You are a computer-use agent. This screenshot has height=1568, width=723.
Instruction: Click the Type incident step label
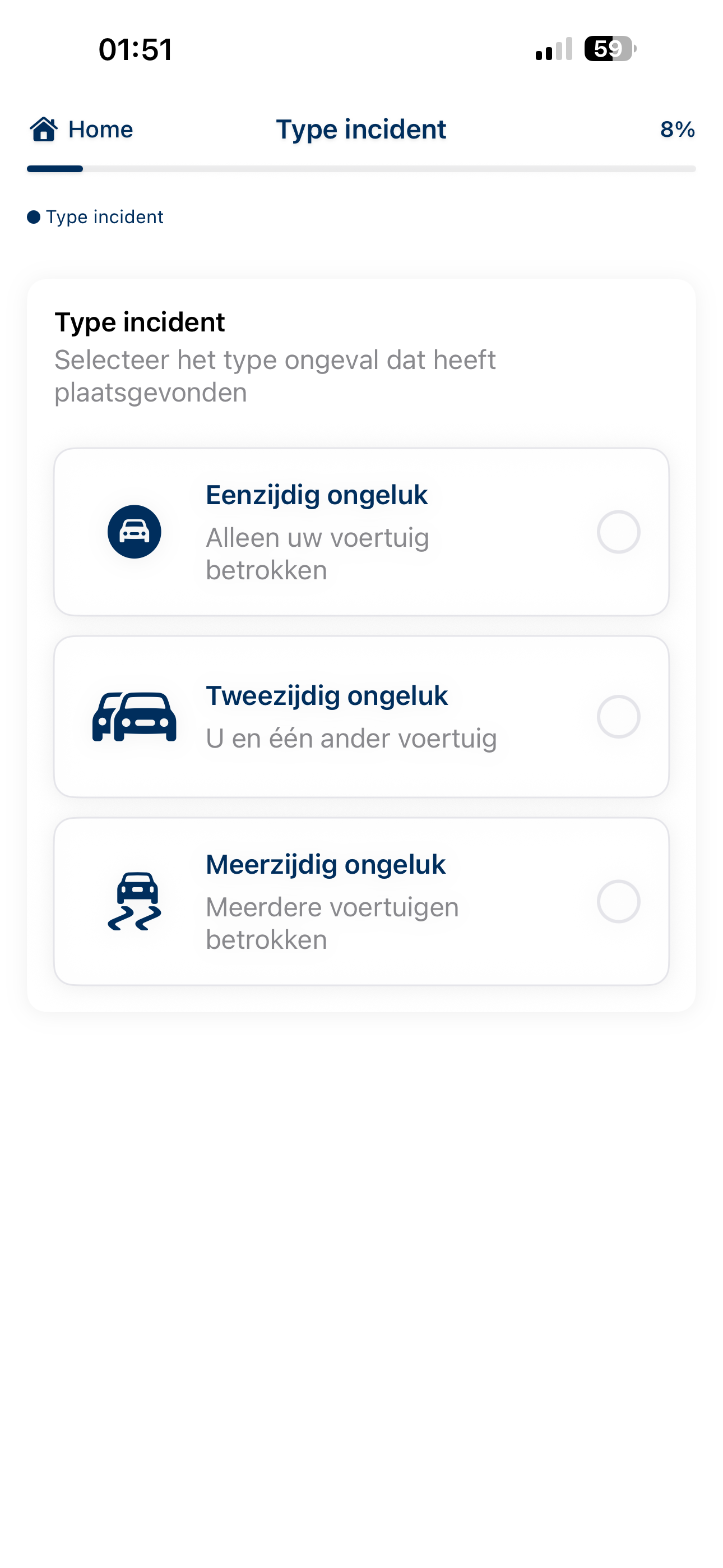pyautogui.click(x=105, y=216)
